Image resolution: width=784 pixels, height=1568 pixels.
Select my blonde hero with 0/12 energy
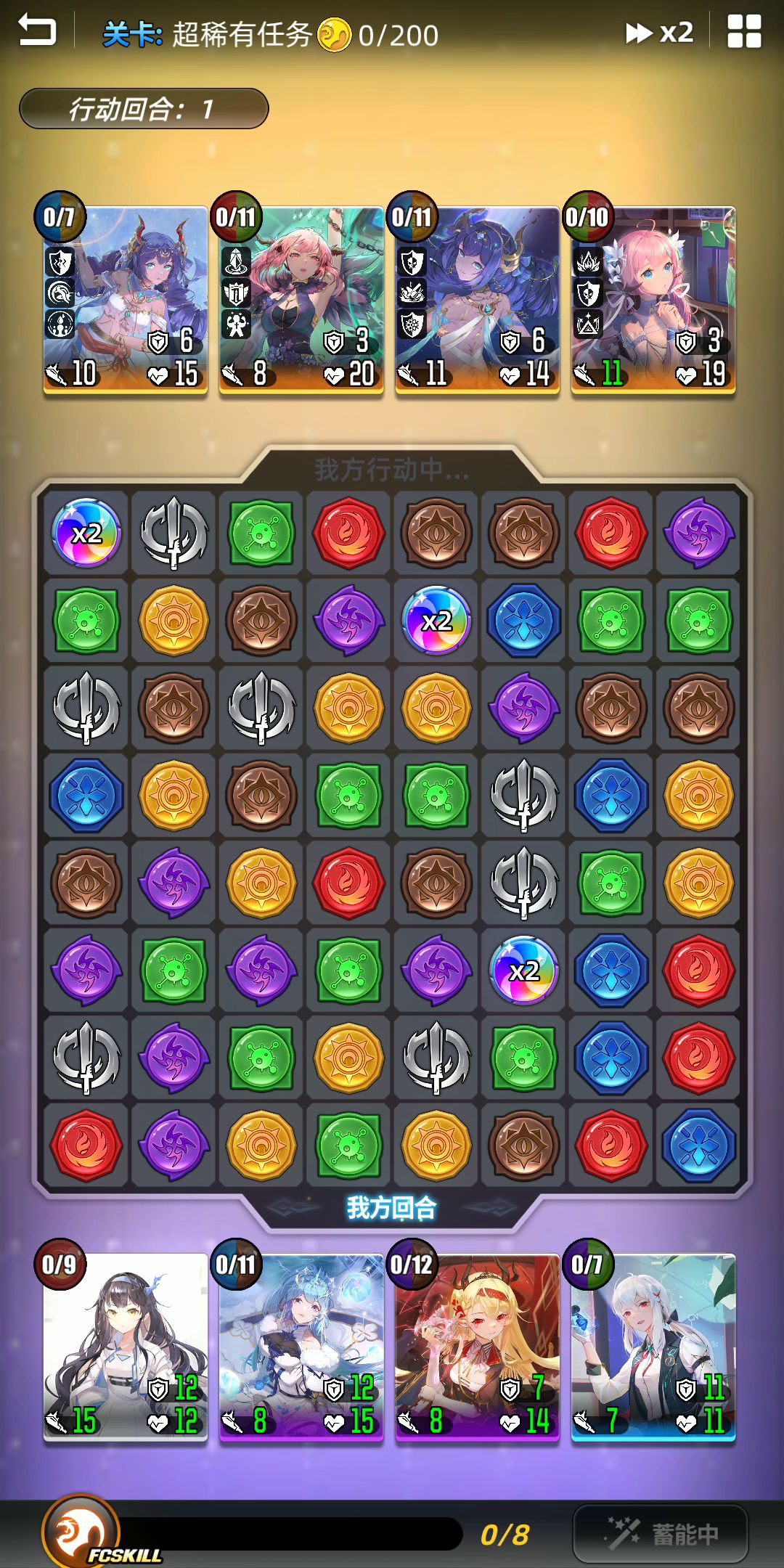coord(477,1347)
